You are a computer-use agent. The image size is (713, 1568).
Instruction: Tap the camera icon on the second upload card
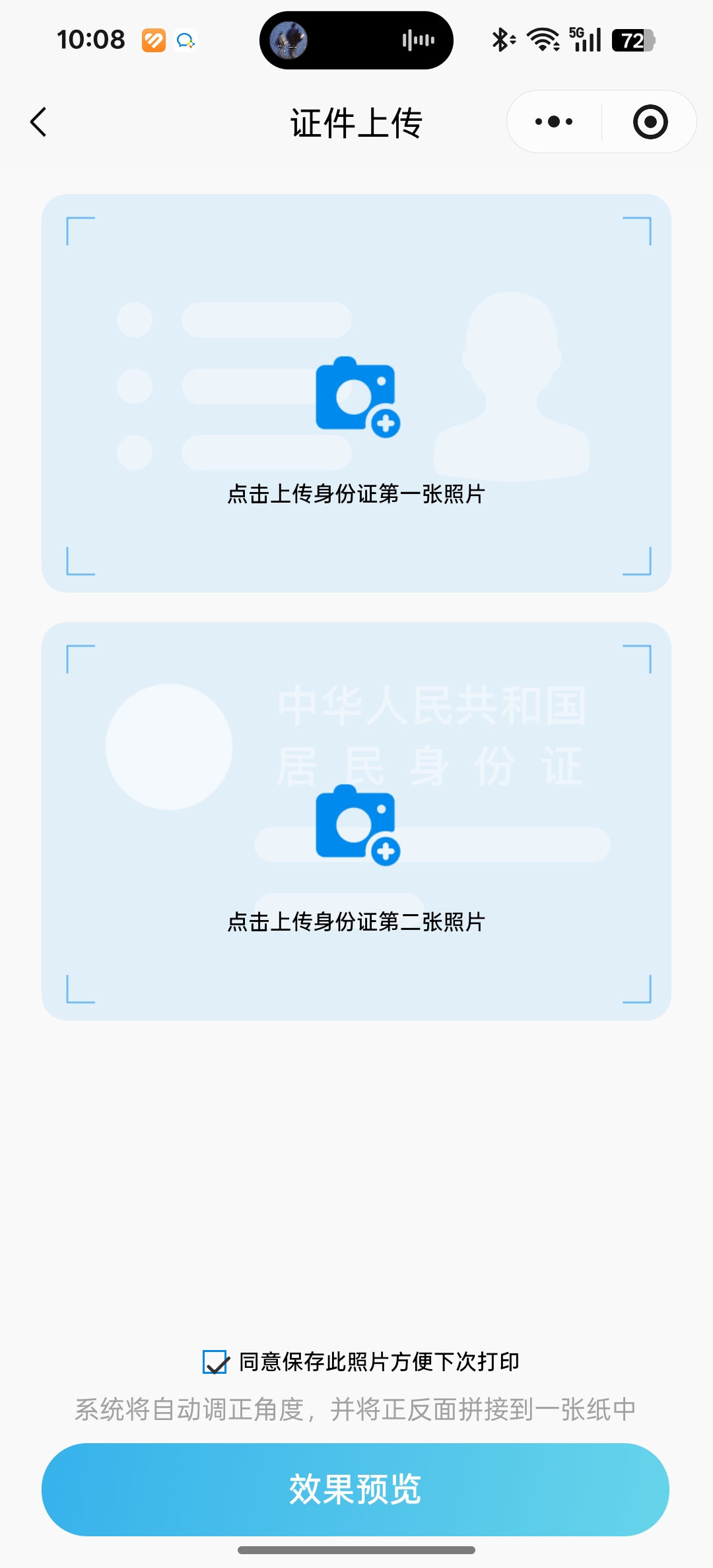pos(355,826)
